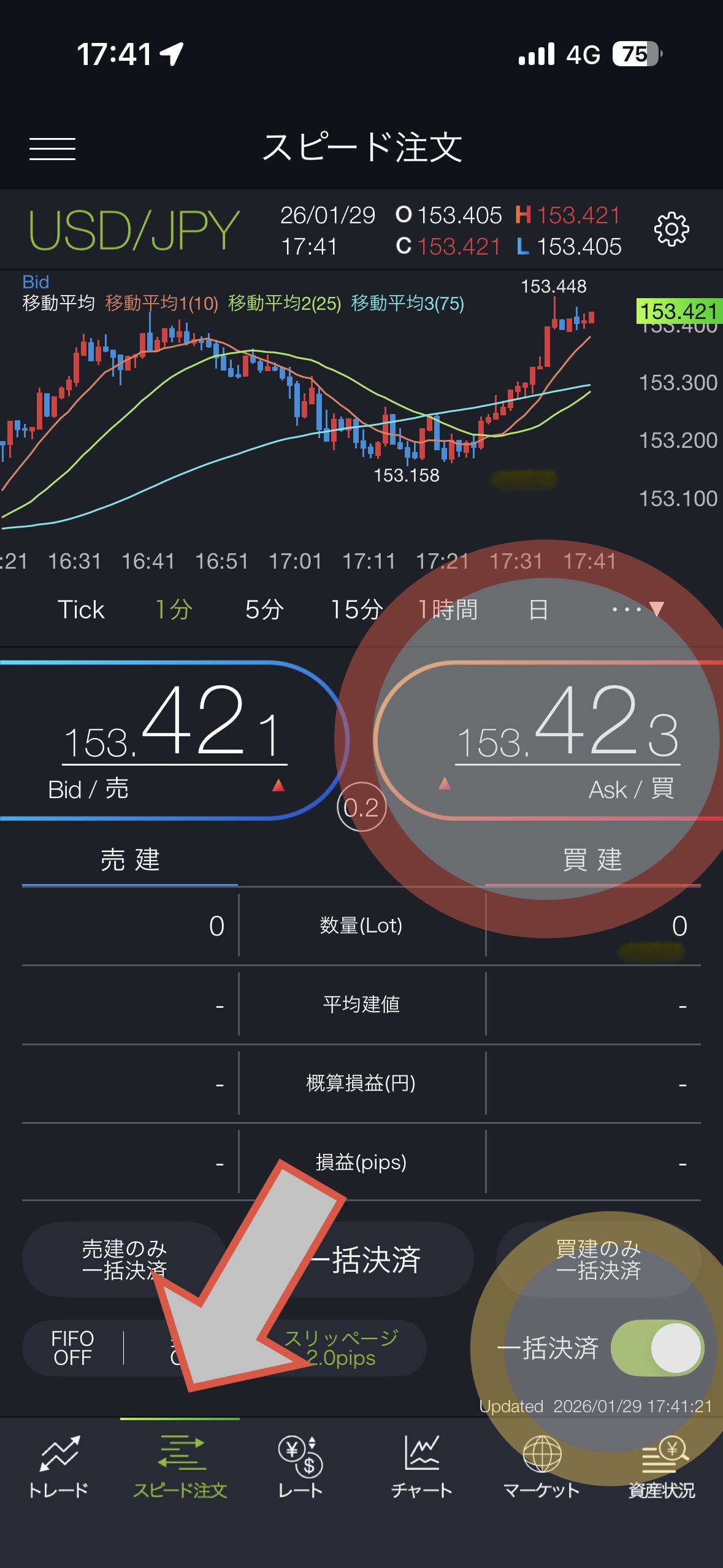The image size is (723, 1568).
Task: Select the 数量(Lot) quantity field
Action: tap(361, 926)
